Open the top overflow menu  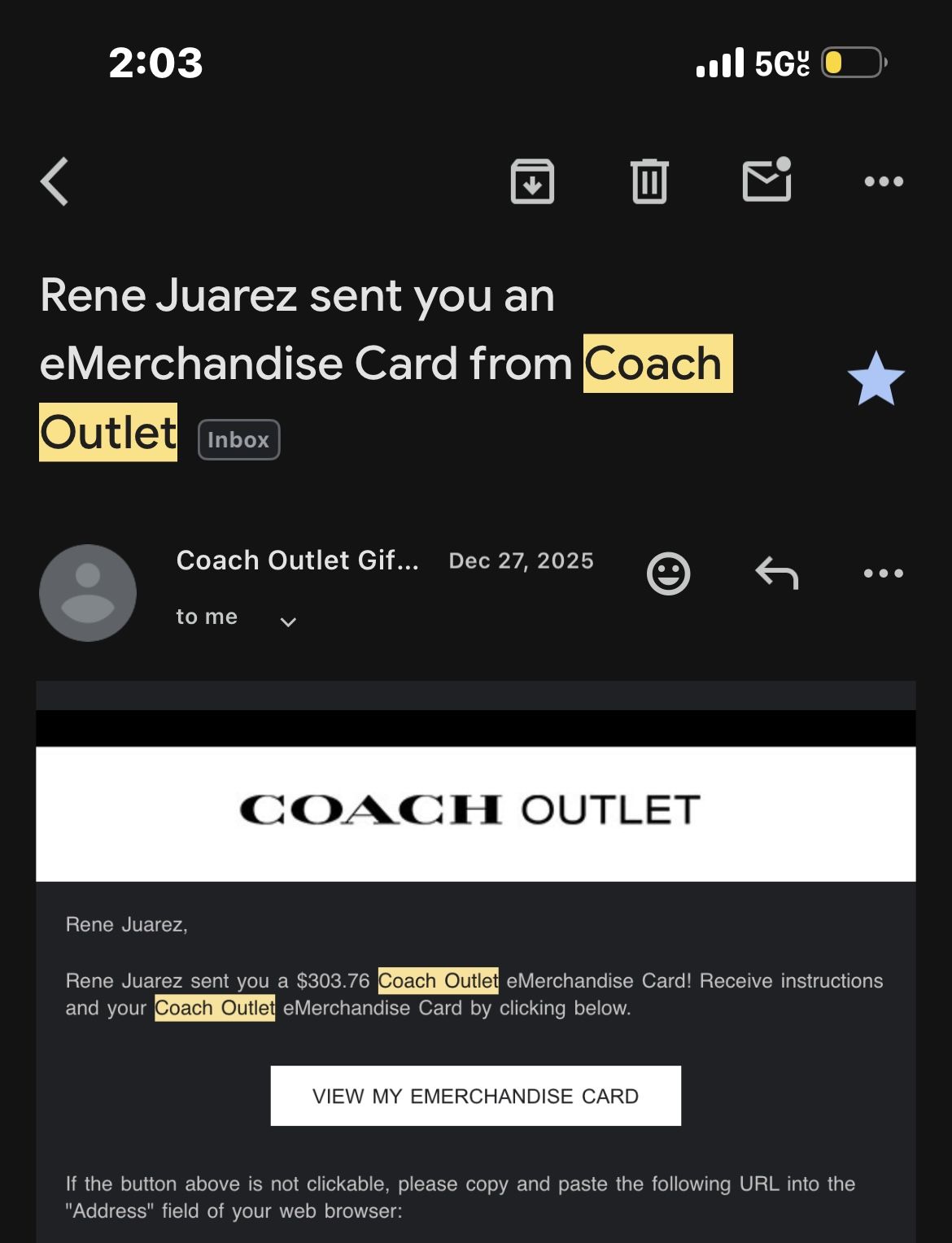click(884, 181)
